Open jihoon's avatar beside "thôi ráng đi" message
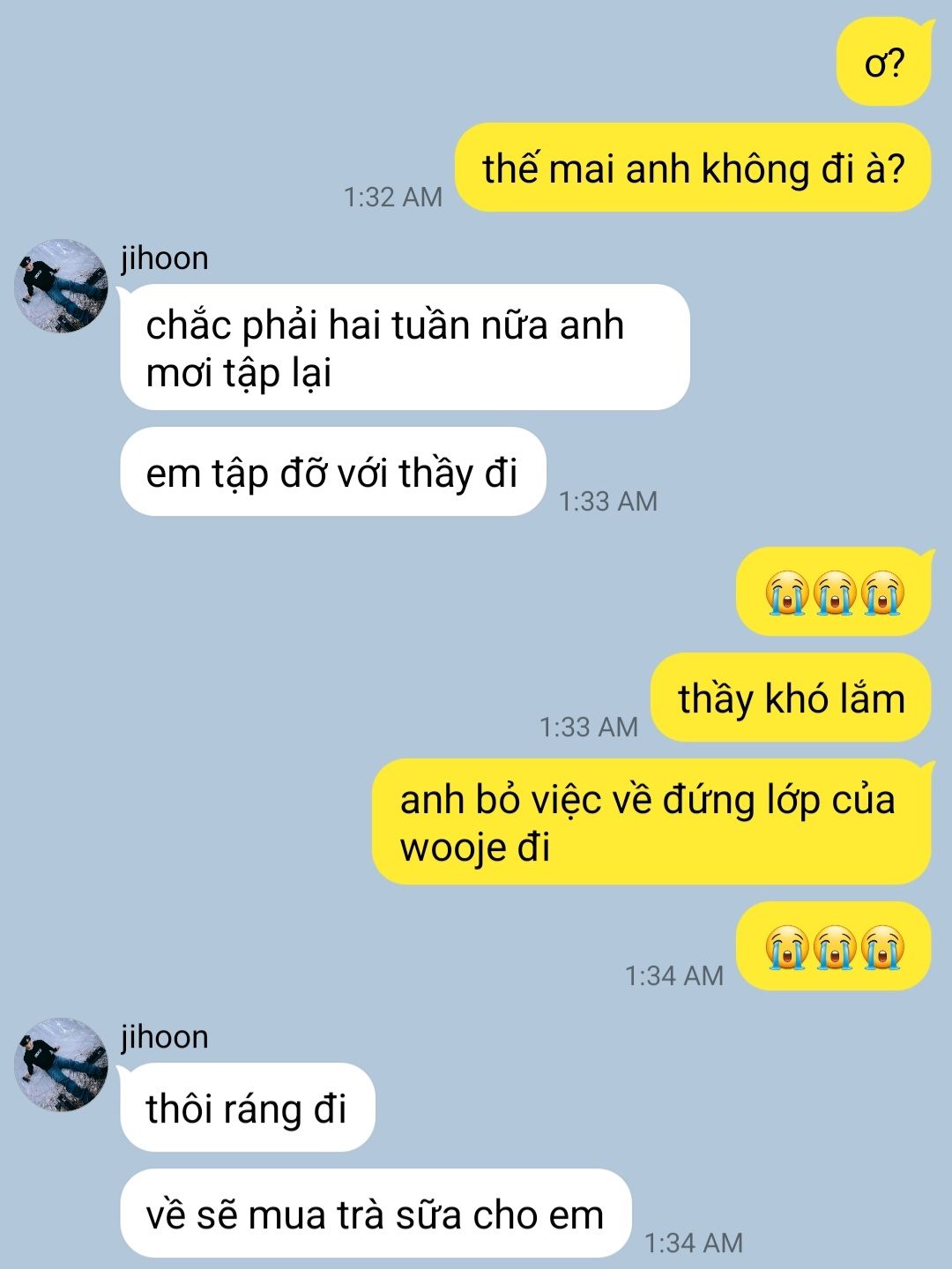Screen dimensions: 952x1269 coord(61,1064)
